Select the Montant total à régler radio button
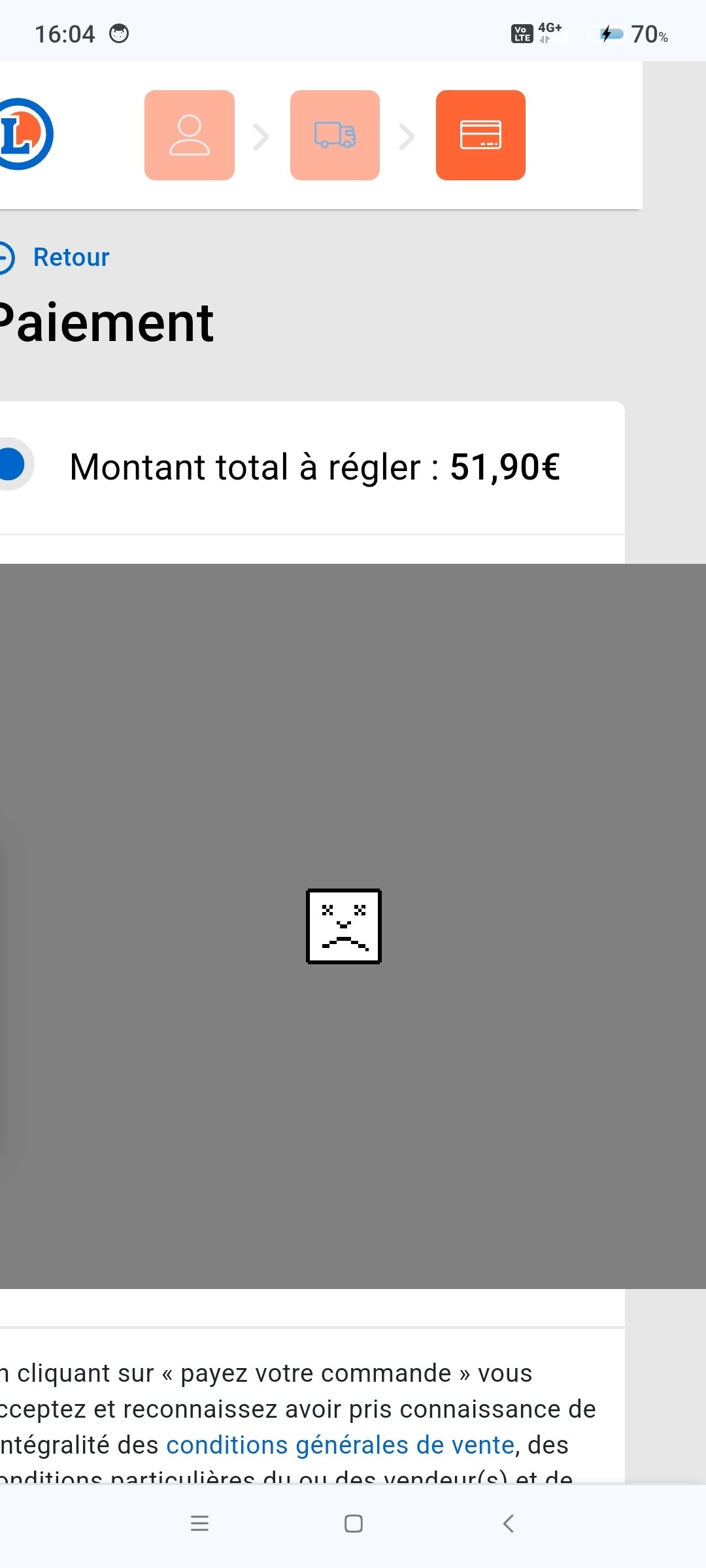706x1568 pixels. (x=13, y=465)
